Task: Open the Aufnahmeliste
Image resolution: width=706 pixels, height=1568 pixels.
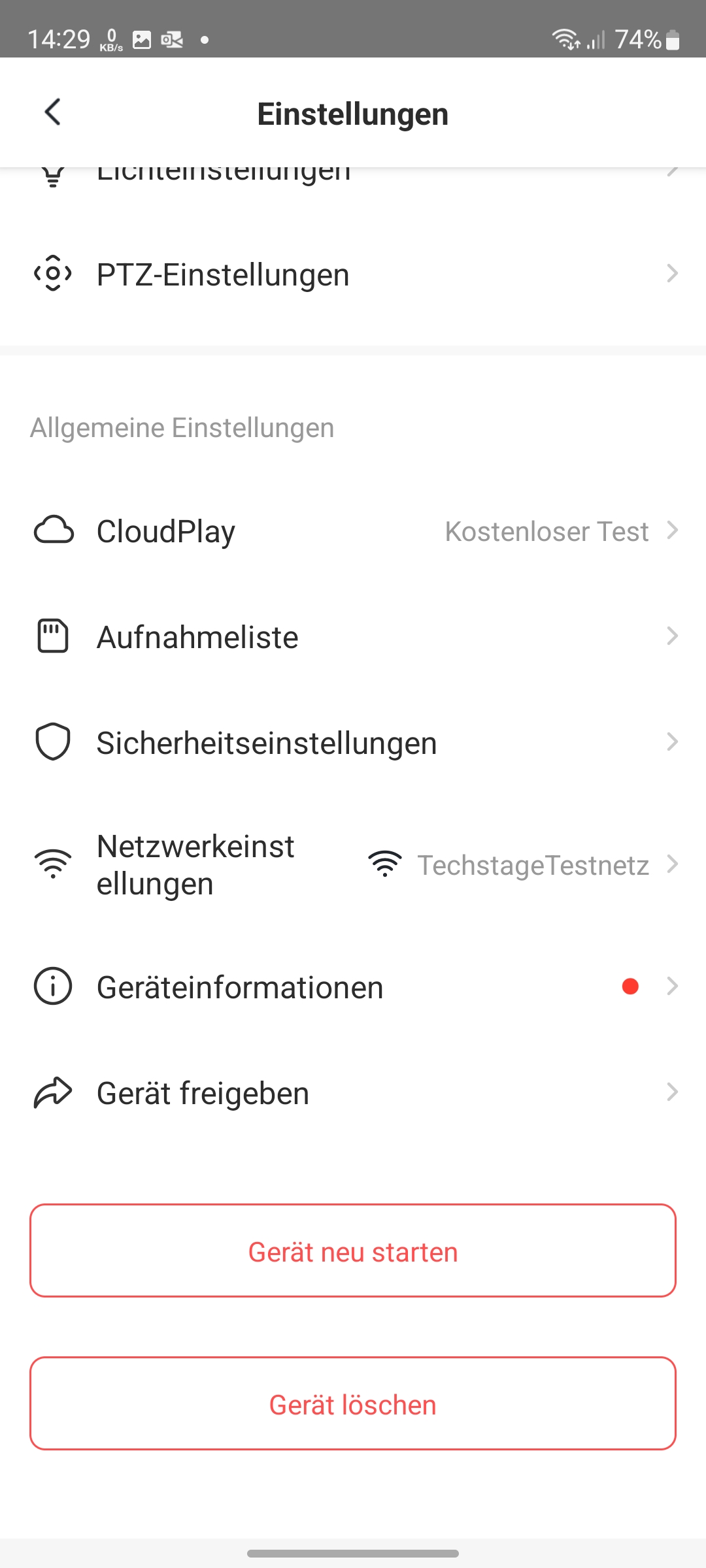Action: click(353, 637)
